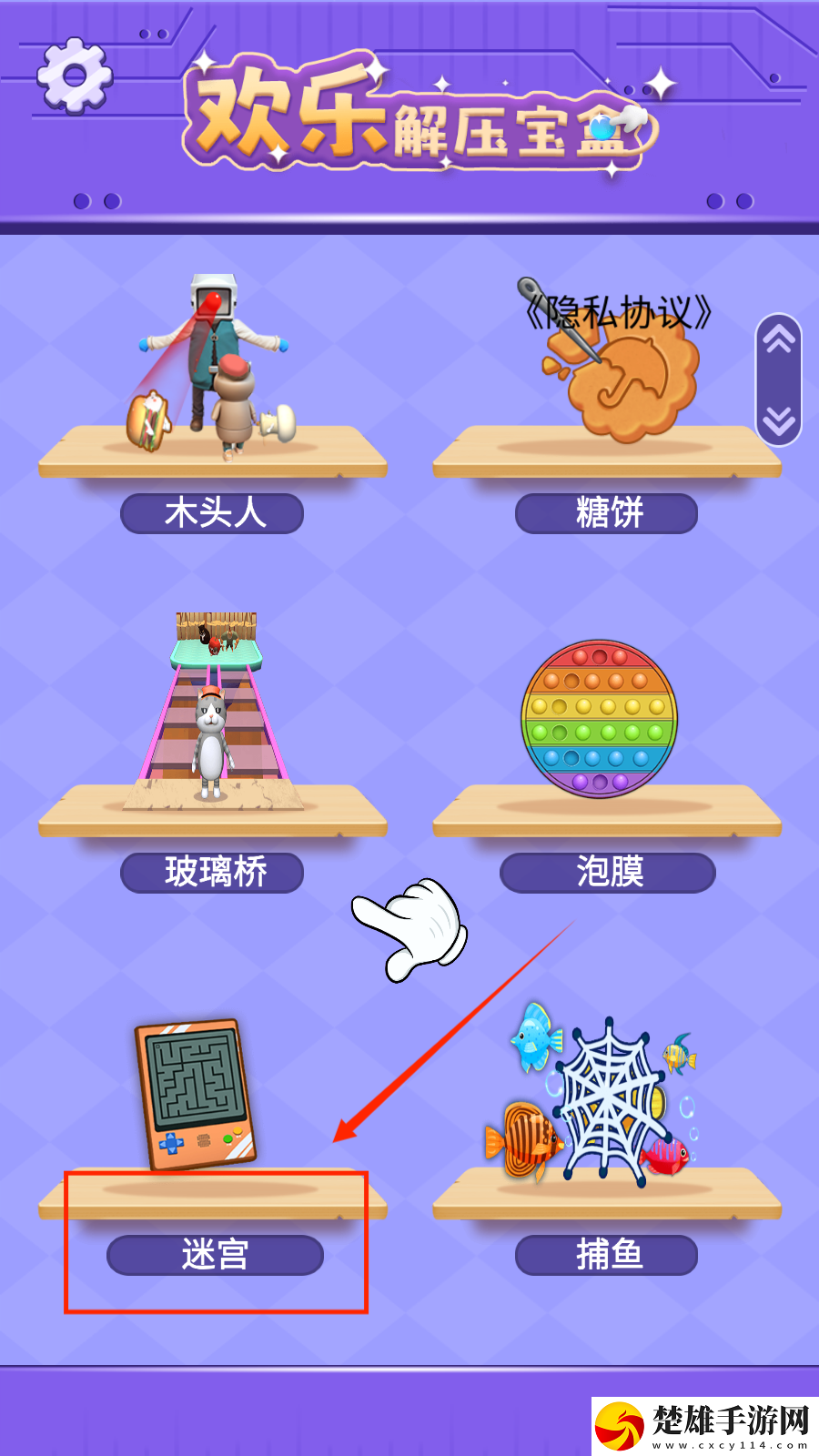Tap the down arrow on page scroller
This screenshot has width=819, height=1456.
[779, 420]
